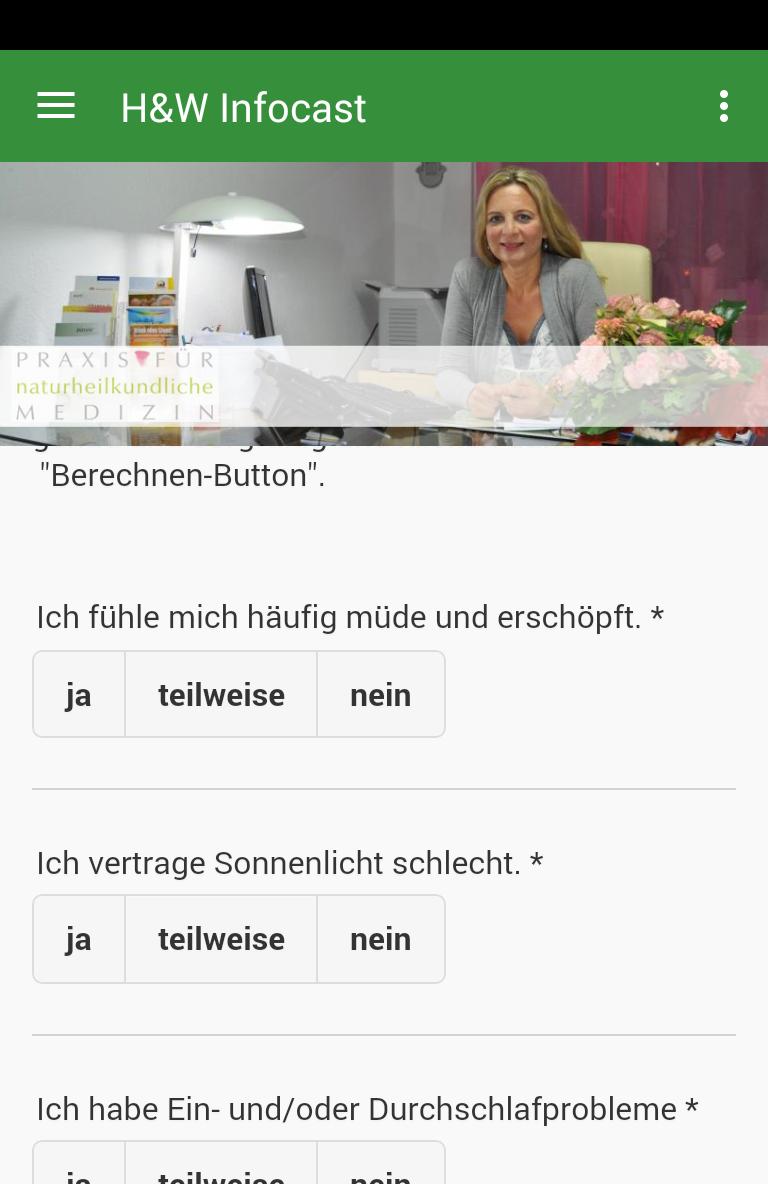Open the overflow options menu
Viewport: 768px width, 1184px height.
(x=723, y=105)
